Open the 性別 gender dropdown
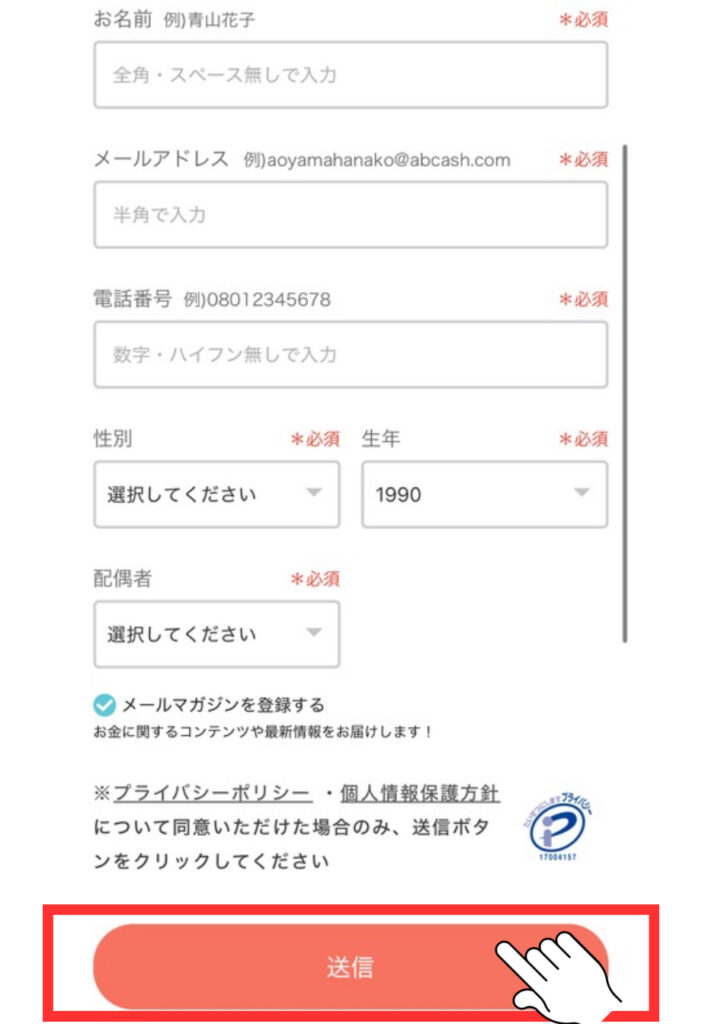The image size is (705, 1024). [x=216, y=494]
